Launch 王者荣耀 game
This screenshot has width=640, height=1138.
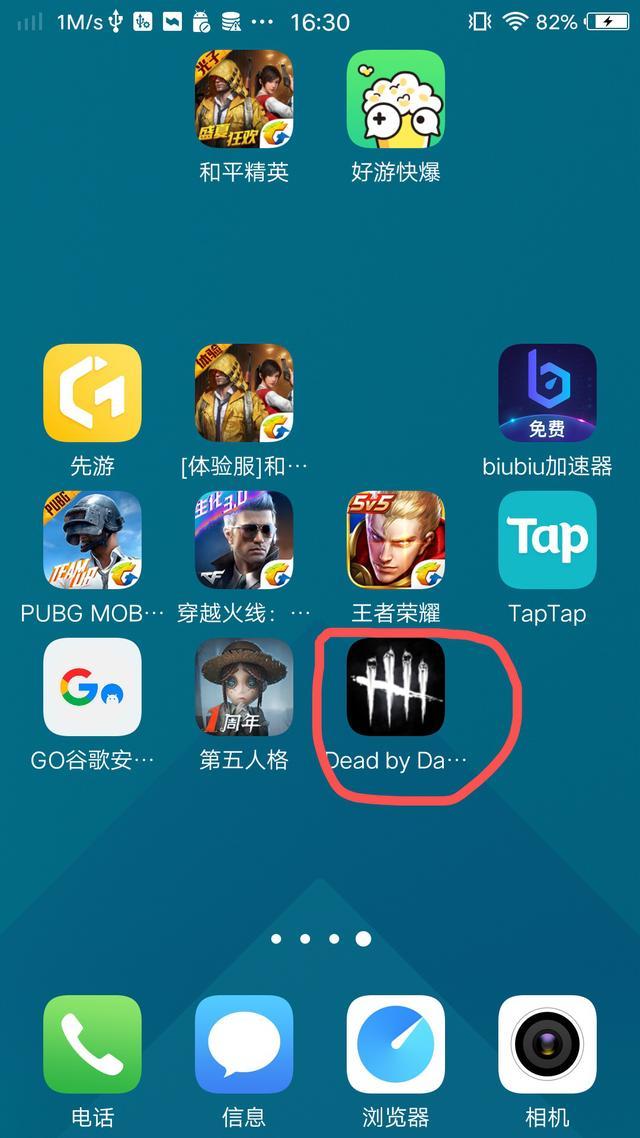(x=396, y=540)
